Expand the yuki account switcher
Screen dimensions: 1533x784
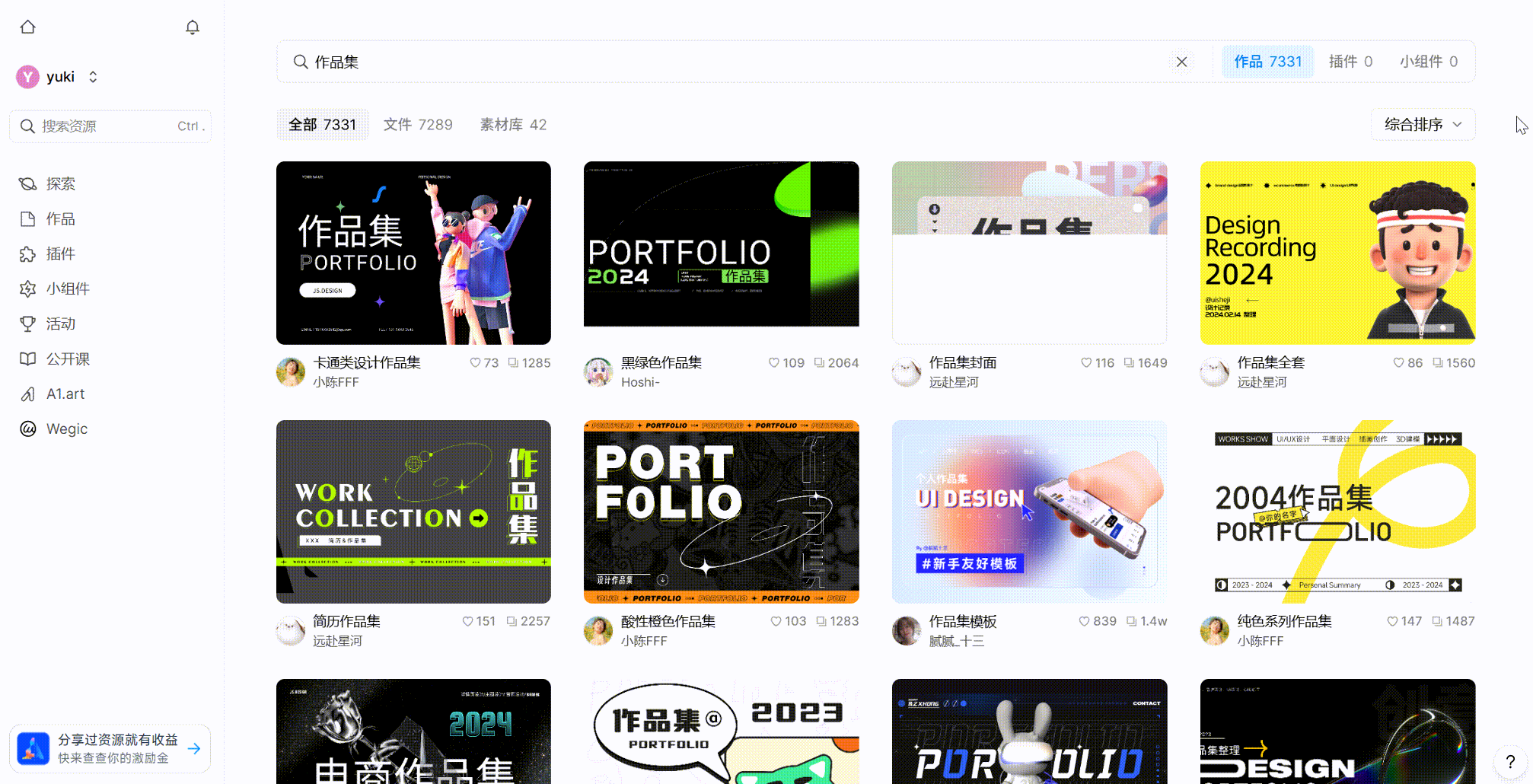click(x=93, y=77)
